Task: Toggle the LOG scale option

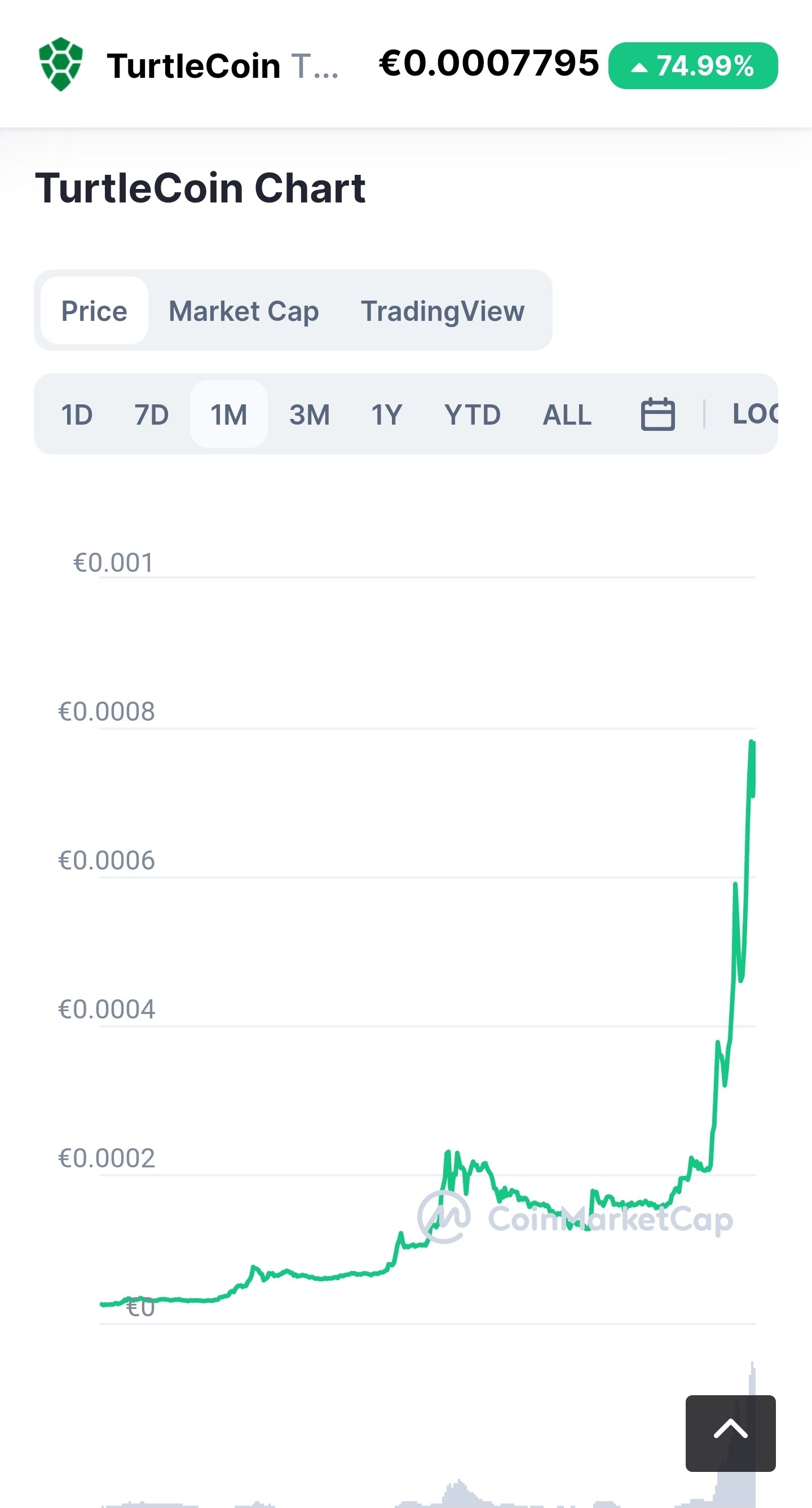Action: tap(754, 414)
